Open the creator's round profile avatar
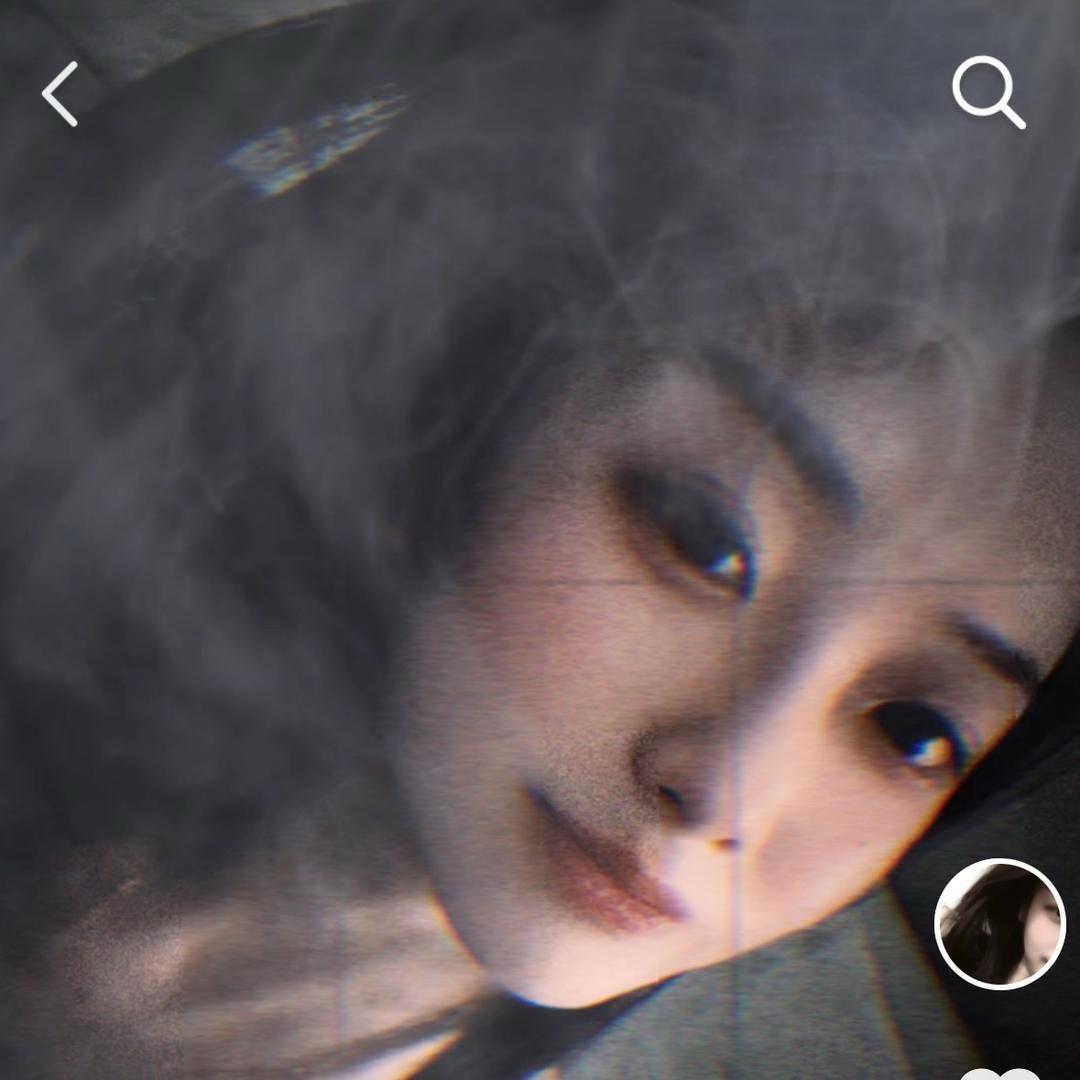 click(999, 923)
